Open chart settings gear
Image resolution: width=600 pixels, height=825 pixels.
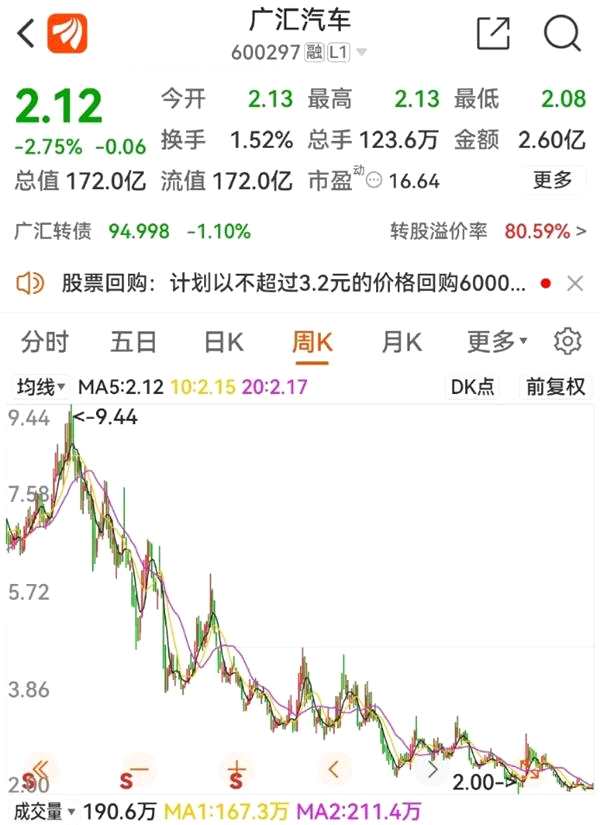tap(567, 342)
